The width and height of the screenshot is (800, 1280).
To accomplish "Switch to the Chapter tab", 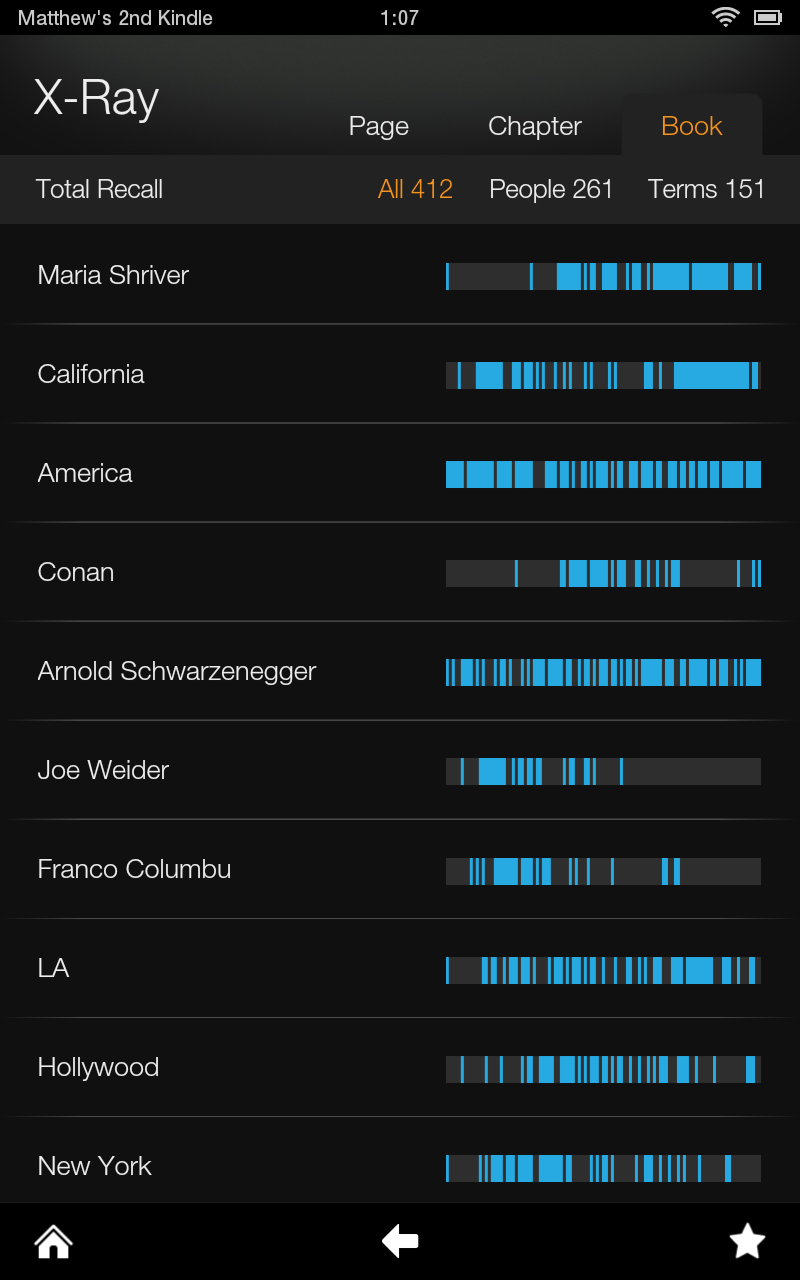I will (x=534, y=126).
